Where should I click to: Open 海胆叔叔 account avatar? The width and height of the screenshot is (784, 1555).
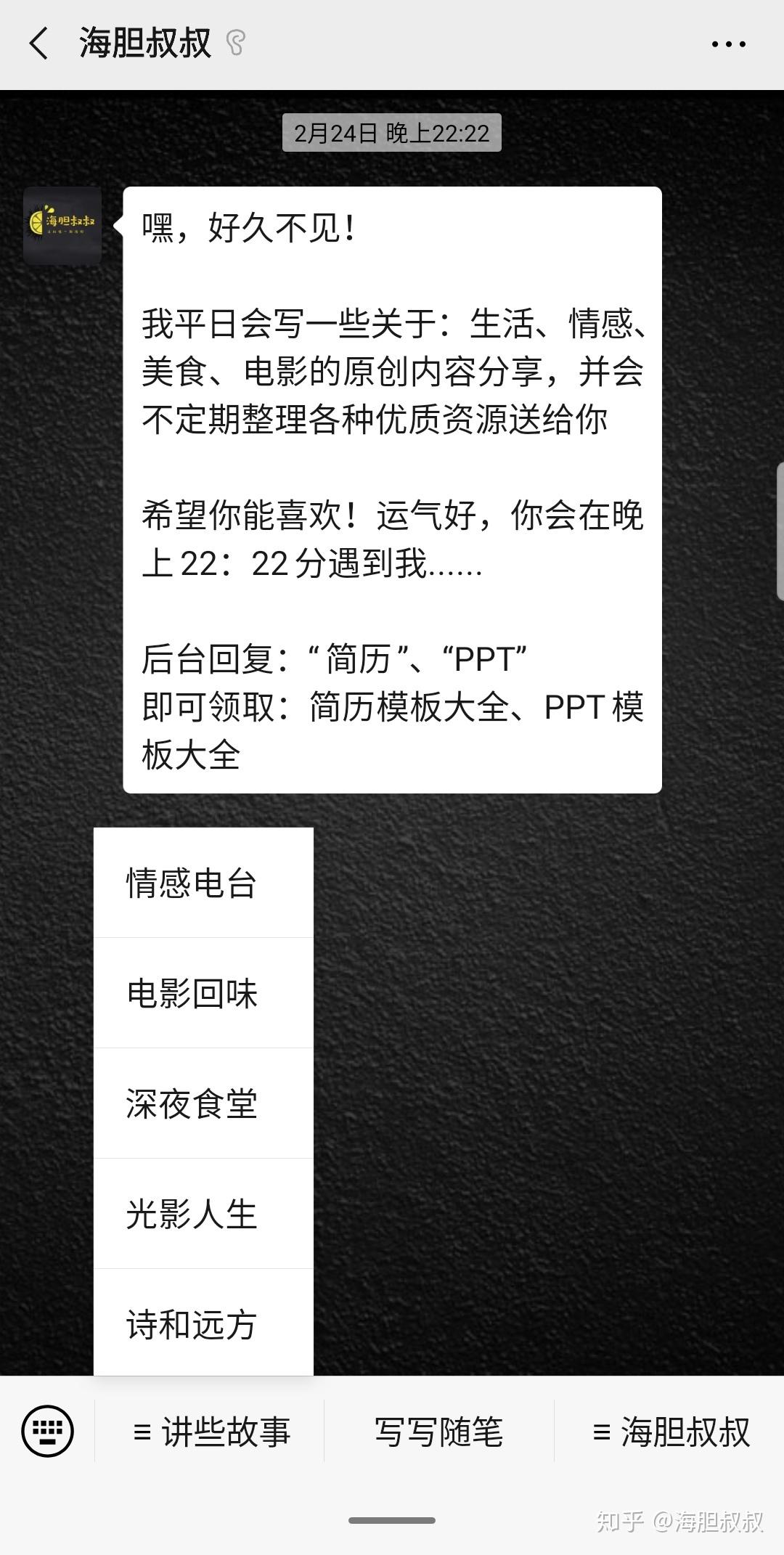[x=62, y=225]
